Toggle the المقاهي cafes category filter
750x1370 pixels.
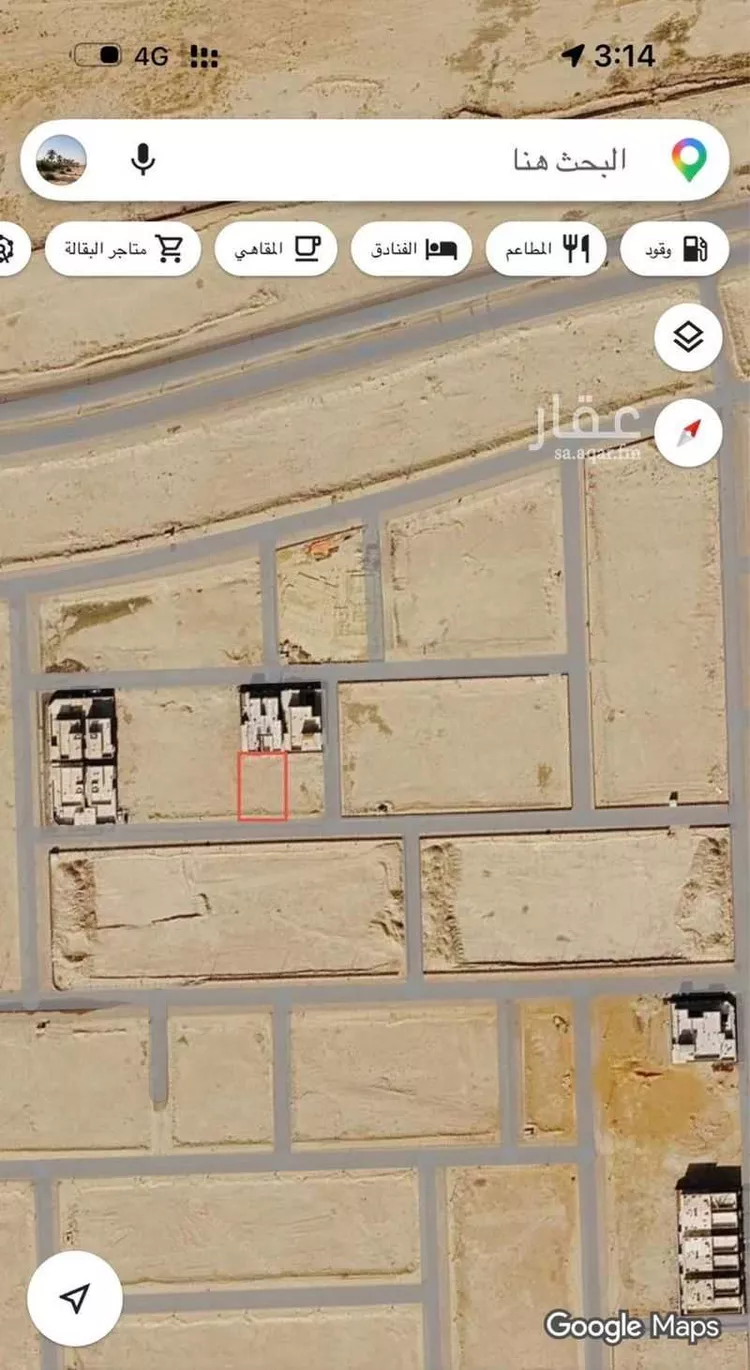(276, 248)
